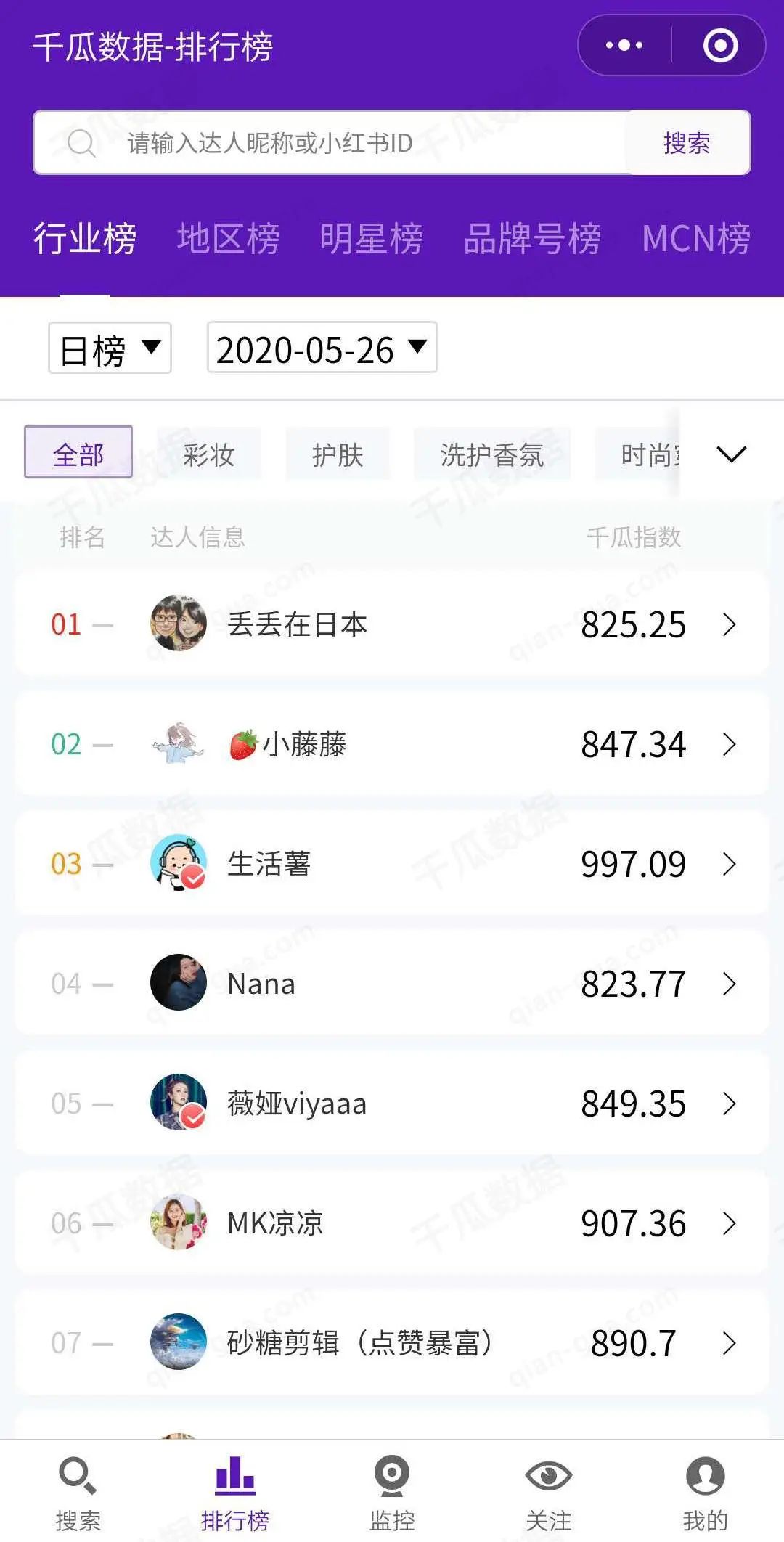Screen dimensions: 784x1542
Task: Switch to the 明星榜 tab
Action: coord(371,239)
